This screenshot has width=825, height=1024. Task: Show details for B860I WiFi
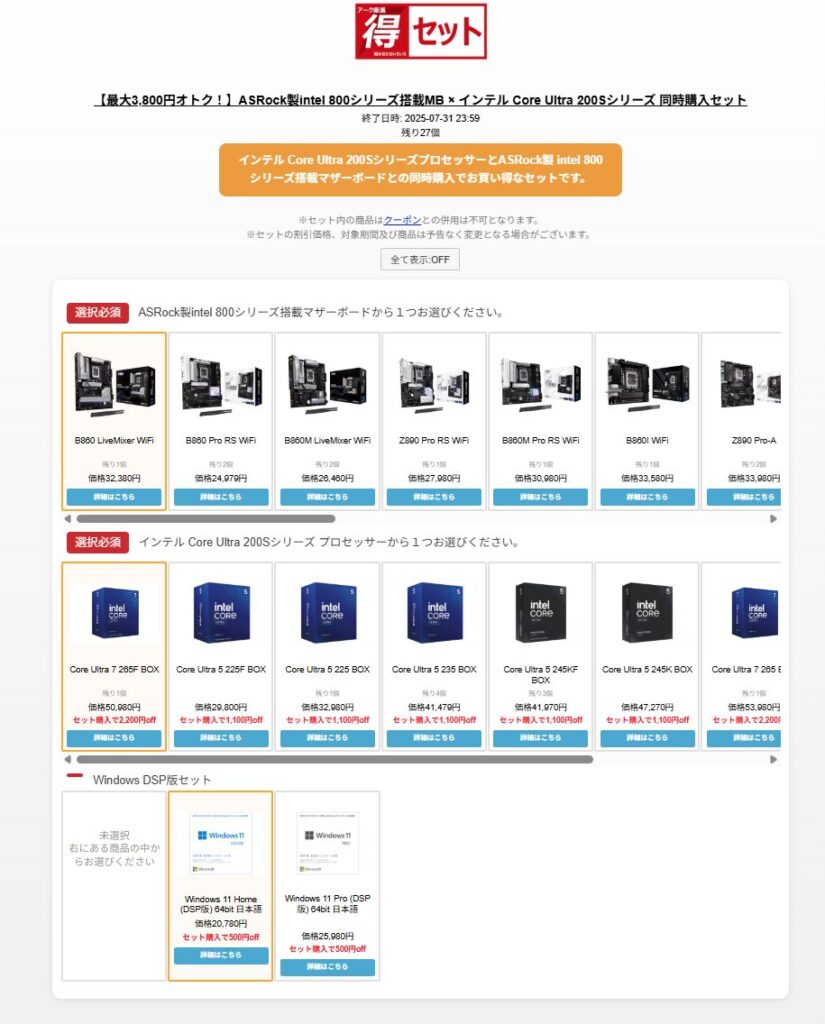tap(647, 497)
